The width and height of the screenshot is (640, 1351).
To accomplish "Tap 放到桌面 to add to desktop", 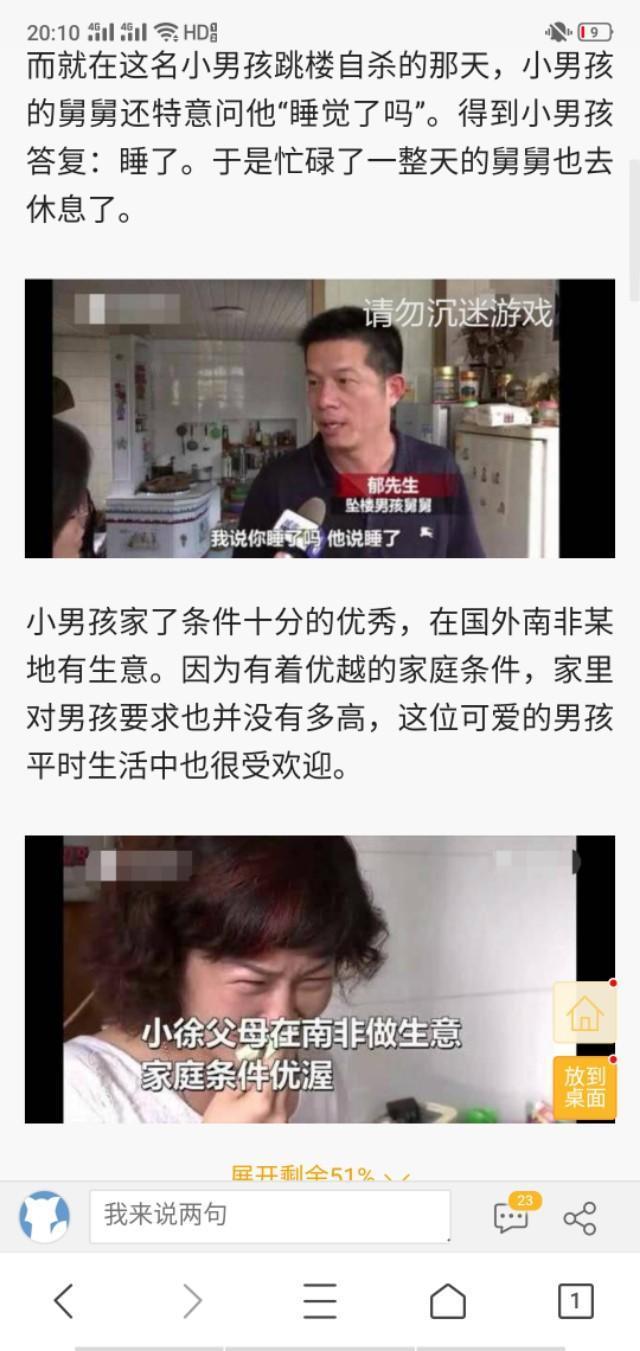I will (x=585, y=1087).
